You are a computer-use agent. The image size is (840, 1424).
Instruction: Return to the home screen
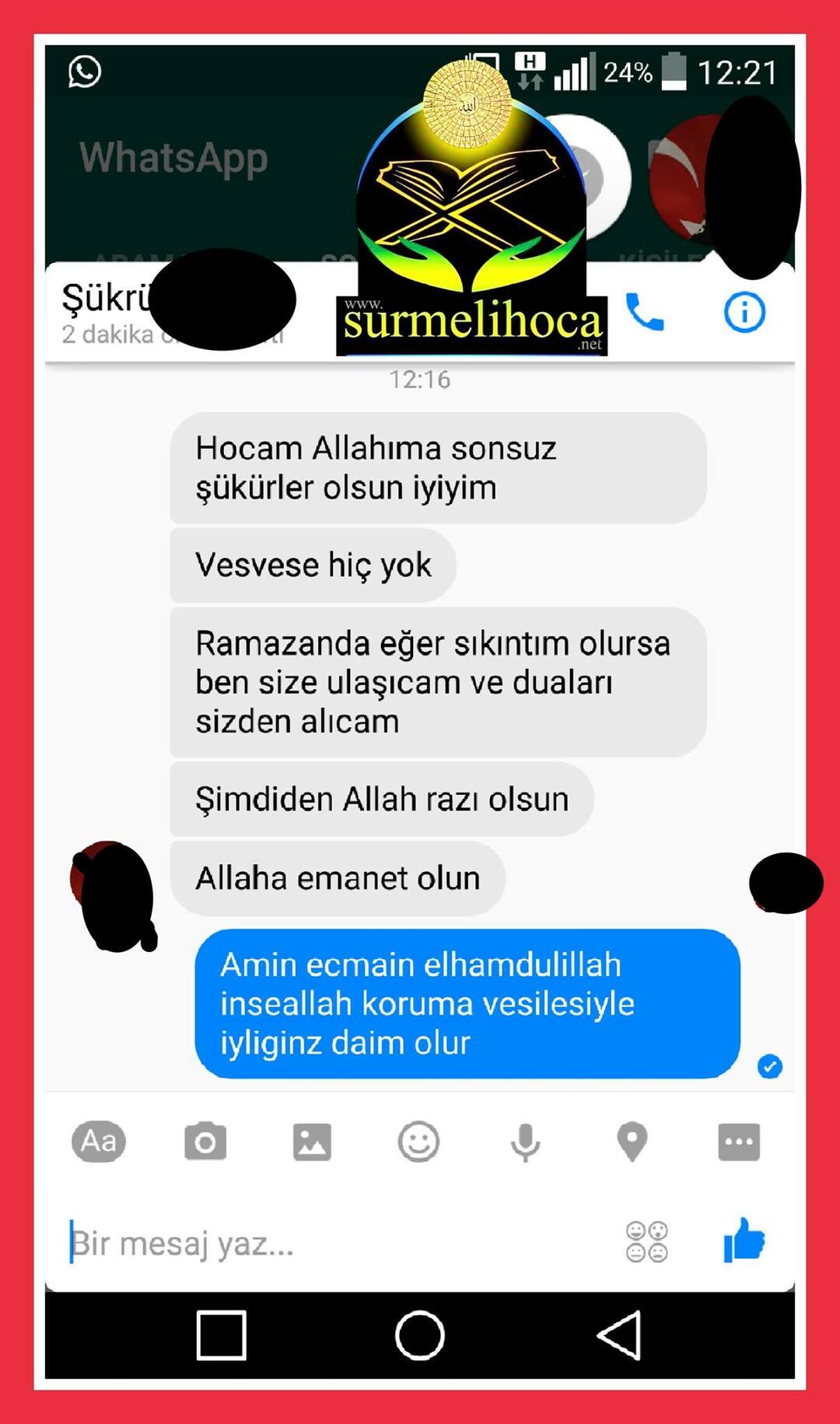(x=419, y=1335)
